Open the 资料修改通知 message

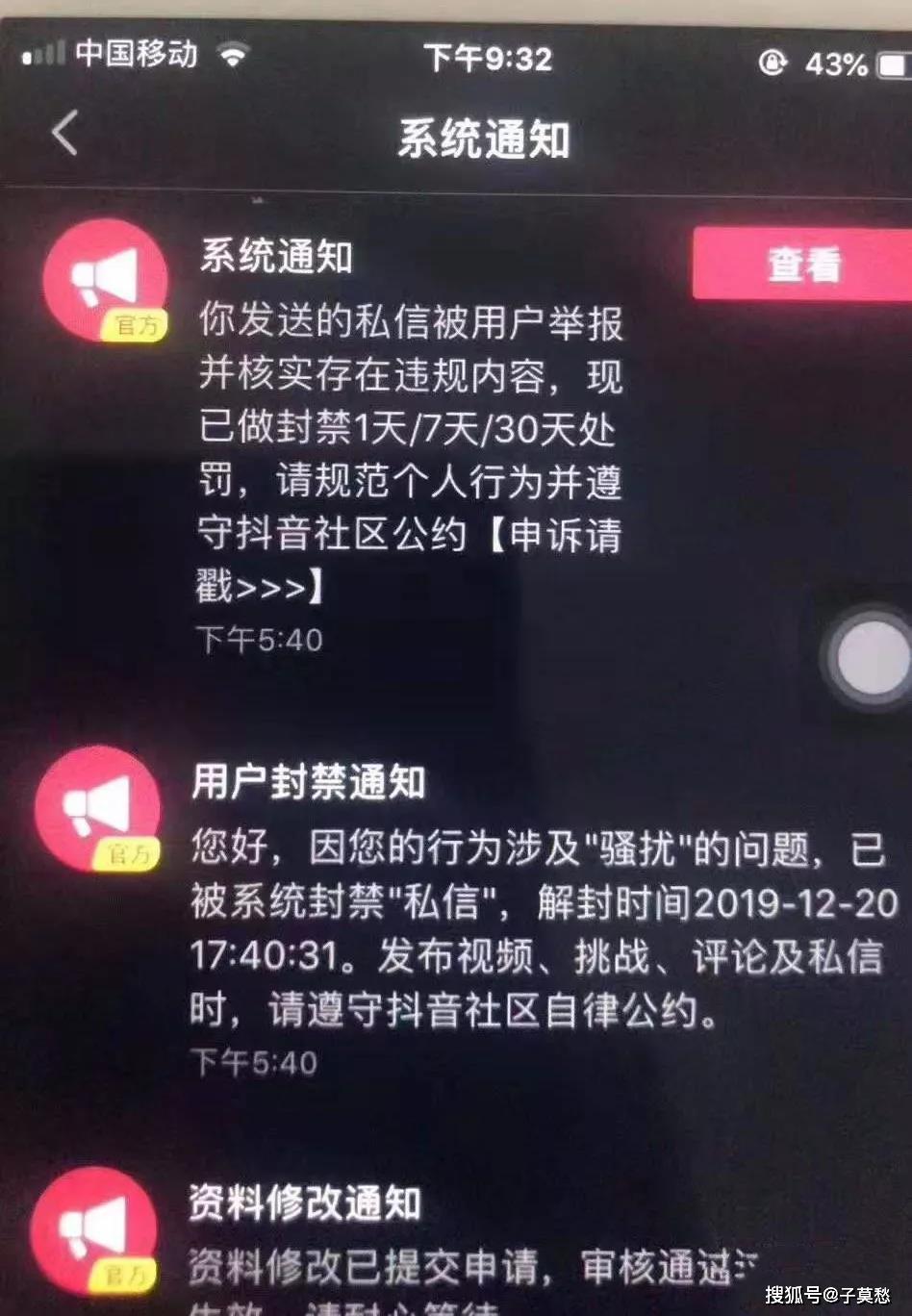[456, 1241]
